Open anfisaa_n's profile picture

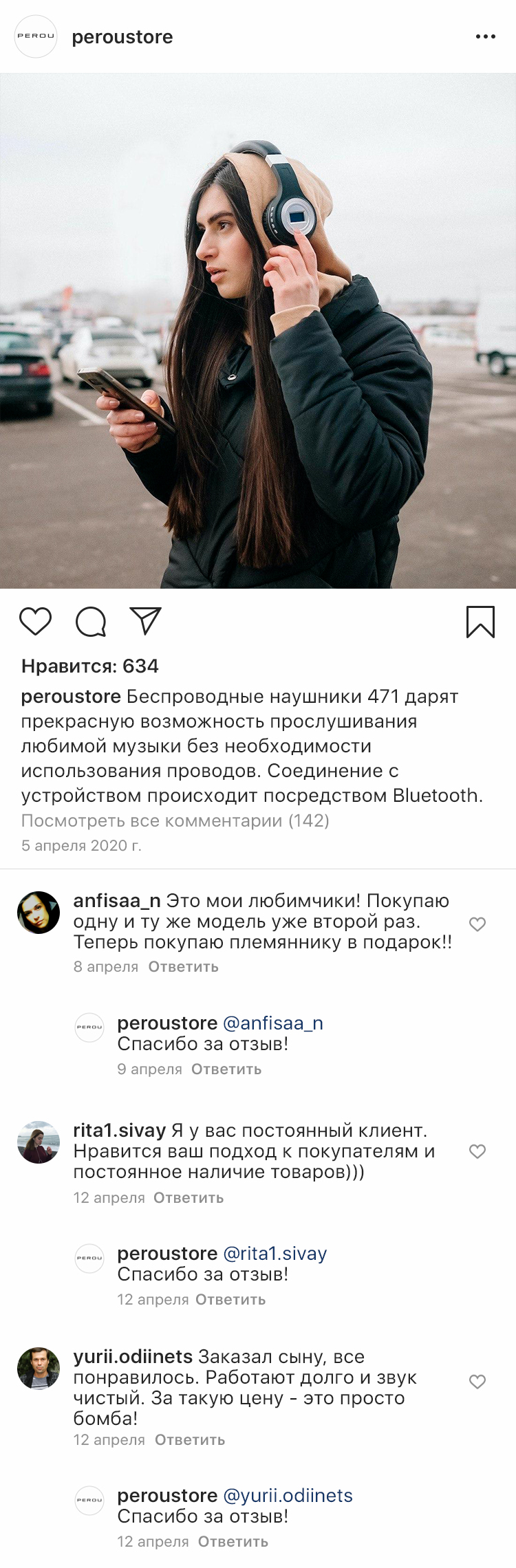(39, 913)
